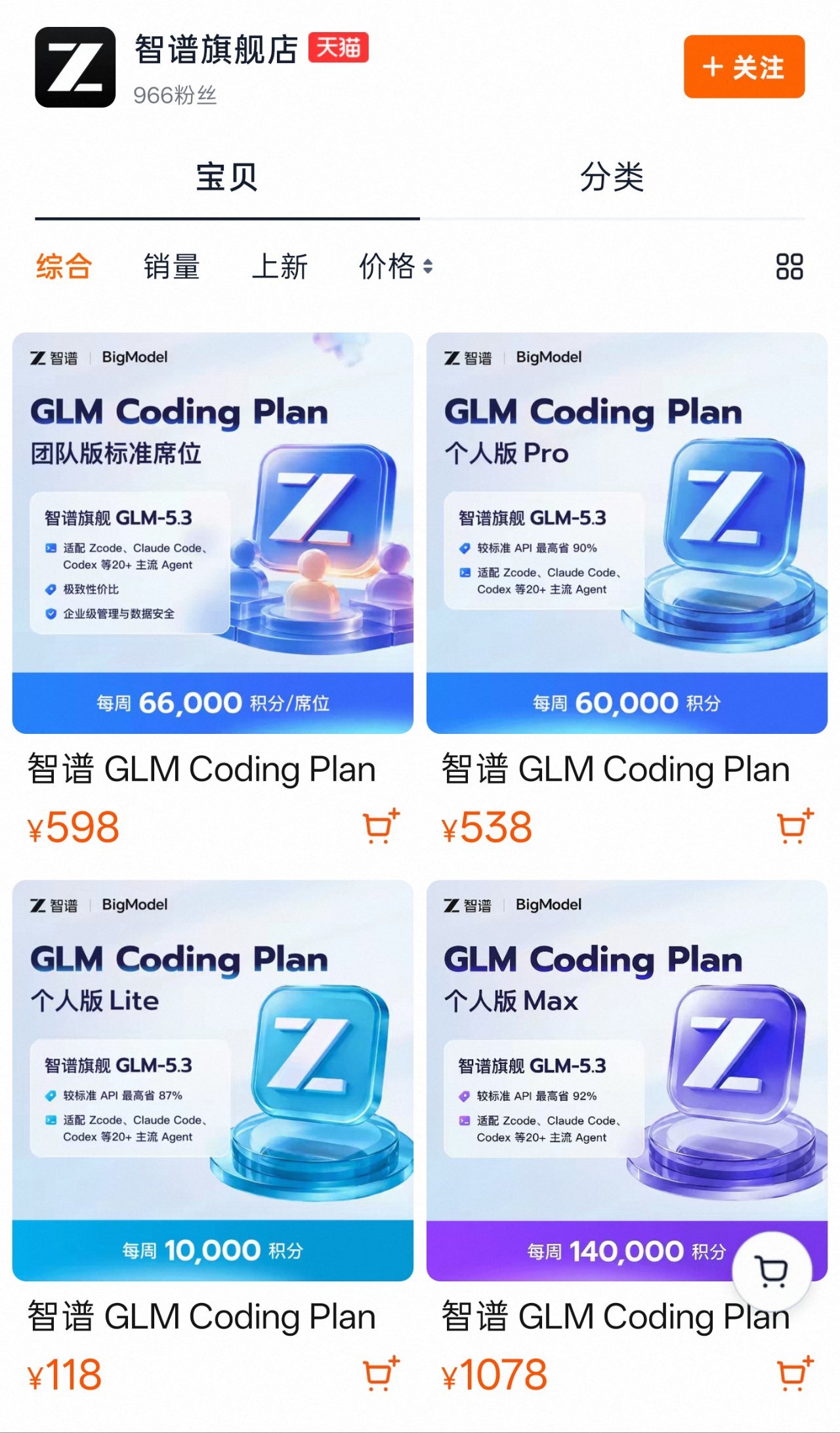Open the 团队版标准席位 product card

pyautogui.click(x=213, y=533)
